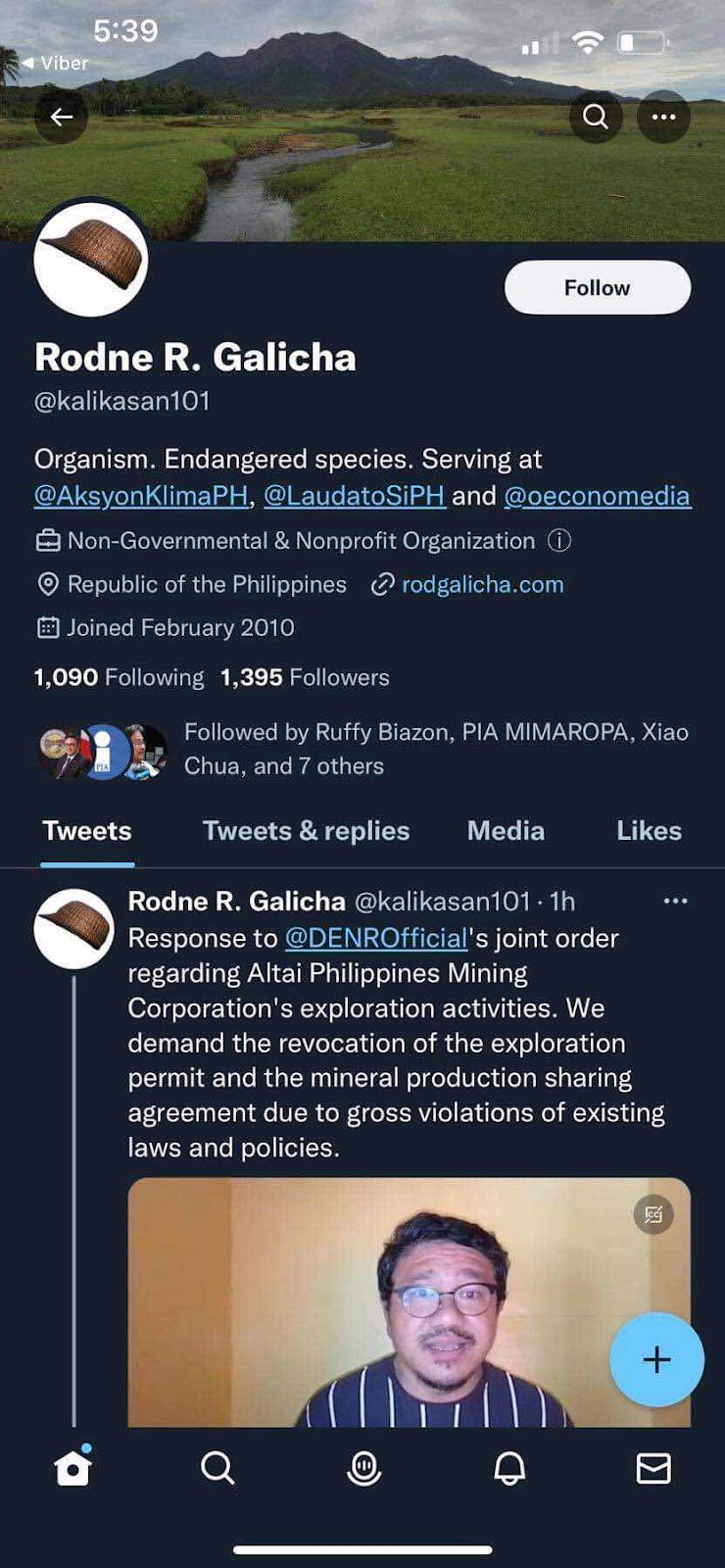Open the @DENROfficial mention in tweet

point(376,938)
